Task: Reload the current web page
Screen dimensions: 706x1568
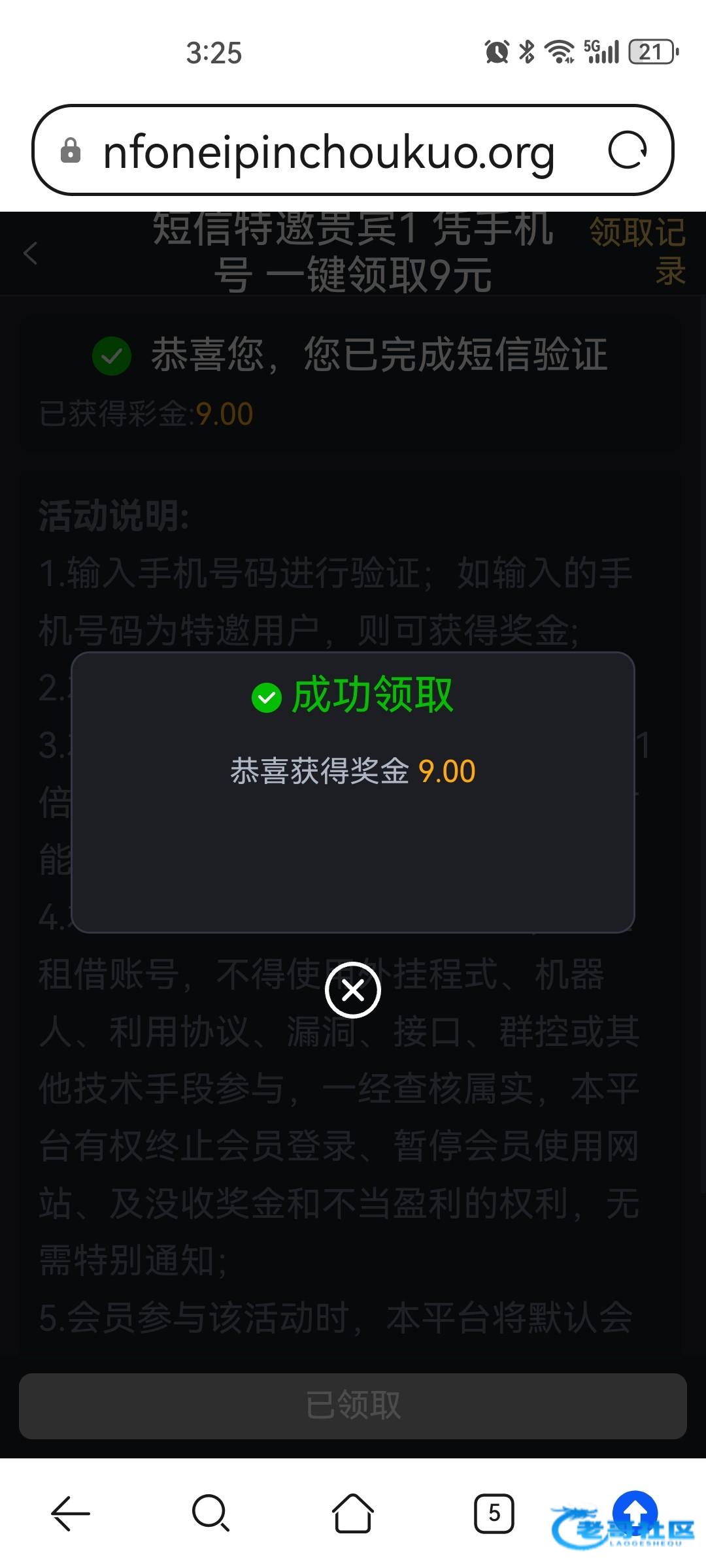Action: [x=627, y=151]
